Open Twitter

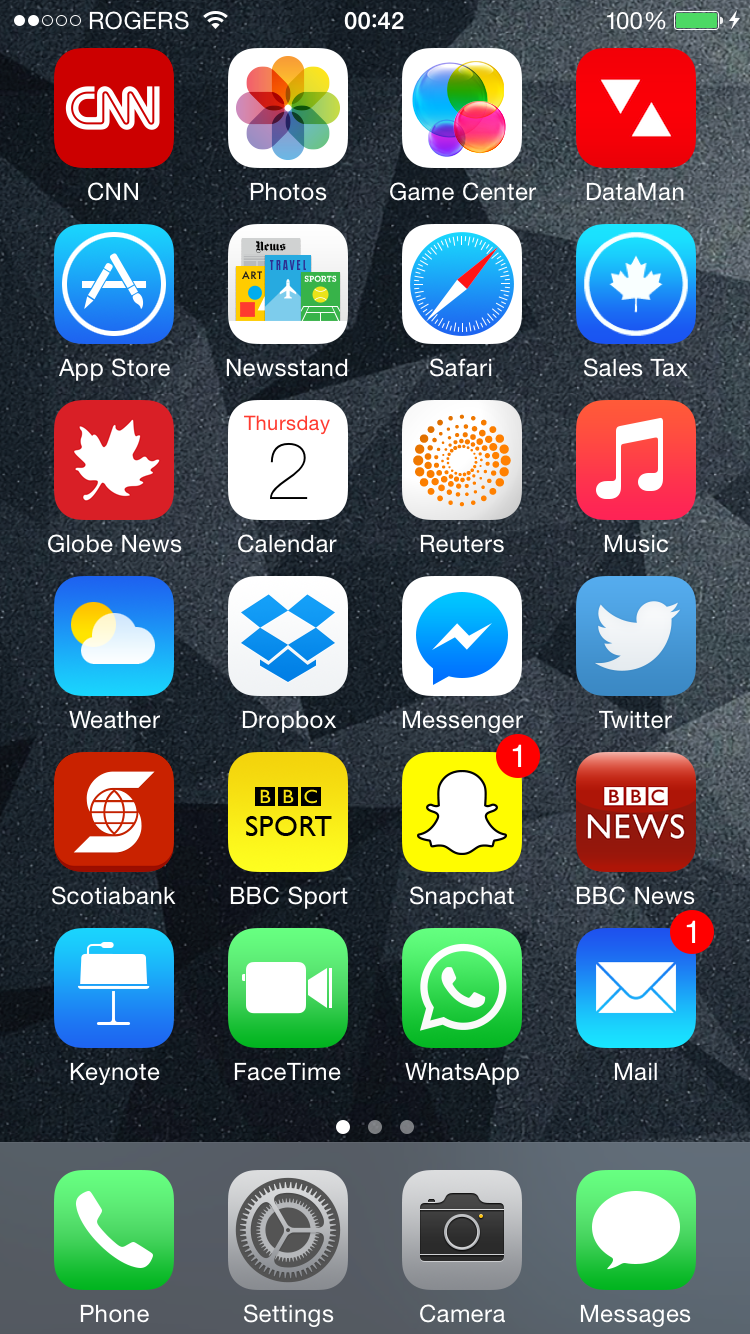pos(636,636)
